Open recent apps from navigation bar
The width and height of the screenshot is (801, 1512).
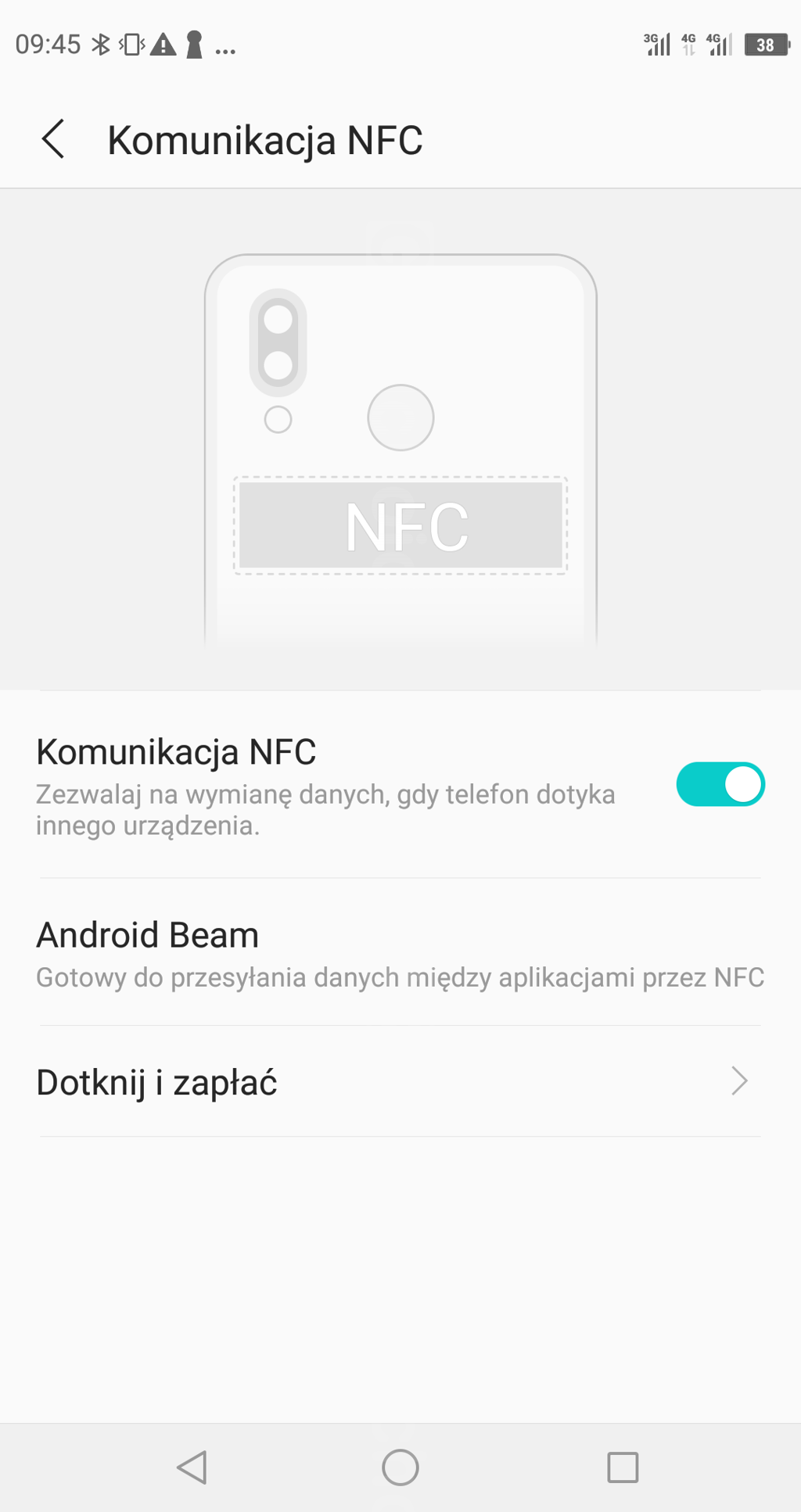623,1467
